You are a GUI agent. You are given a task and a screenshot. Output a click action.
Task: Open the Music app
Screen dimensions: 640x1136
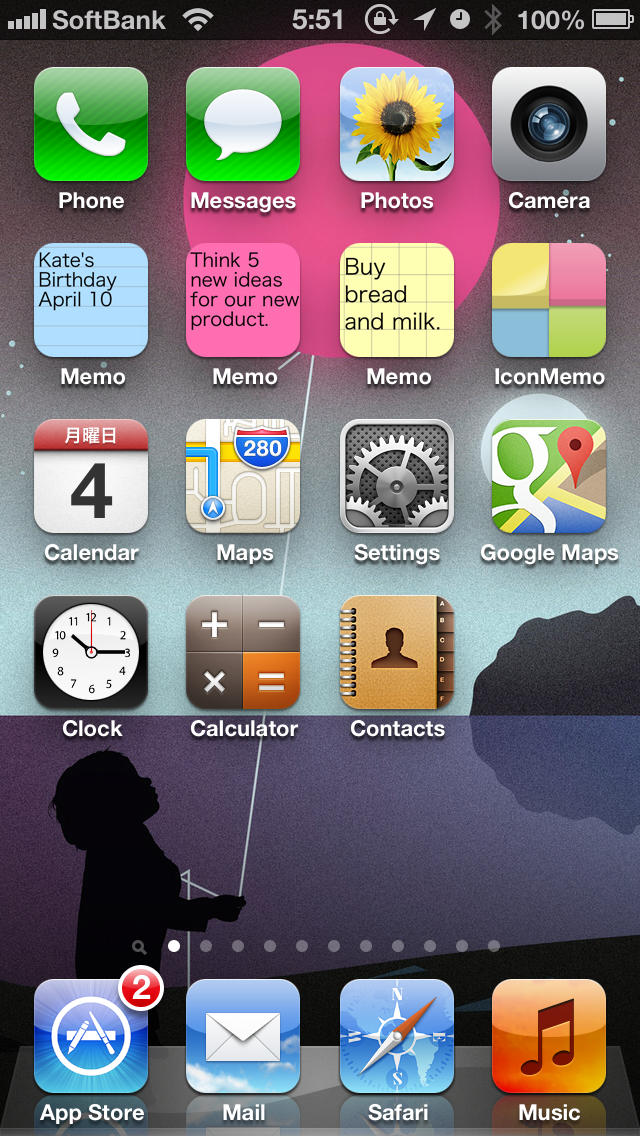549,1036
